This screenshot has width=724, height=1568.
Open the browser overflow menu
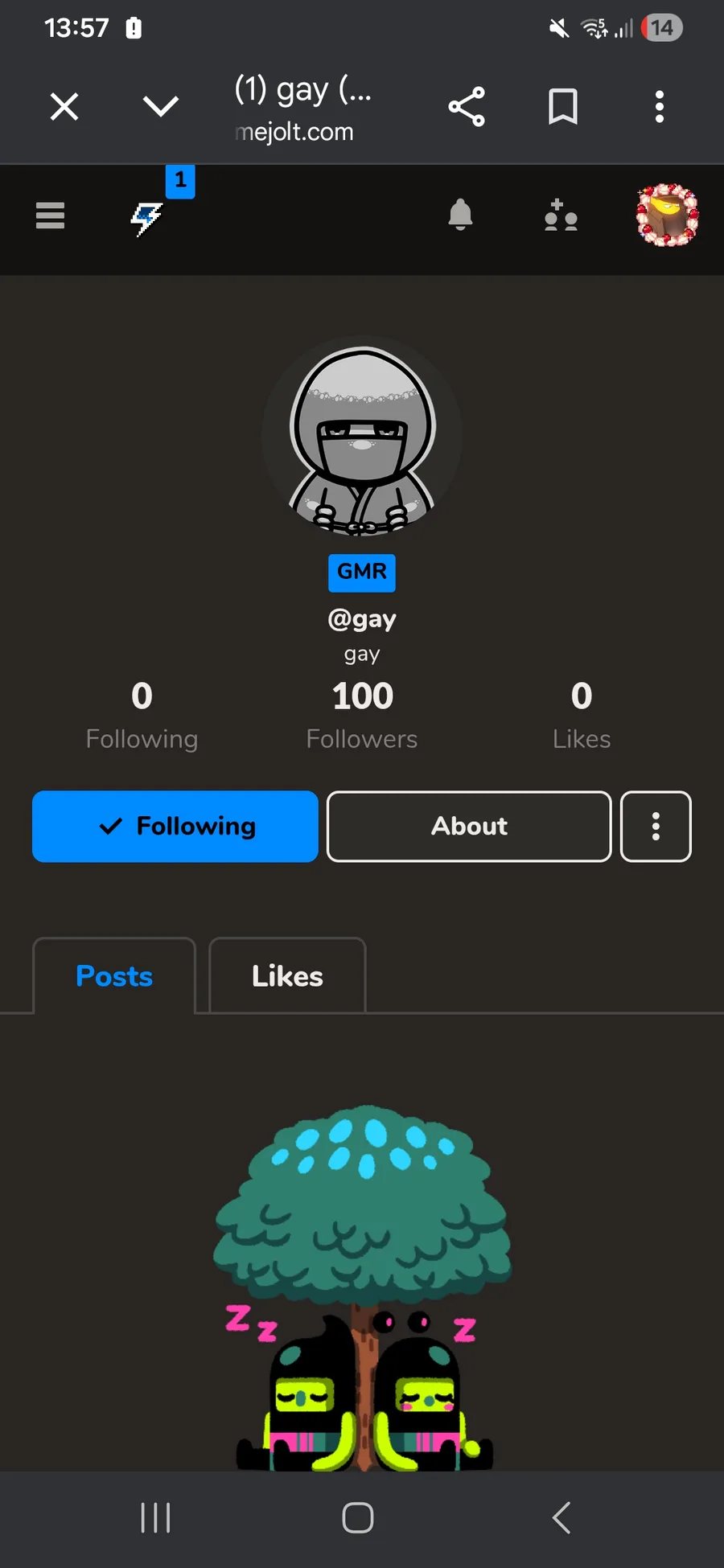click(660, 106)
